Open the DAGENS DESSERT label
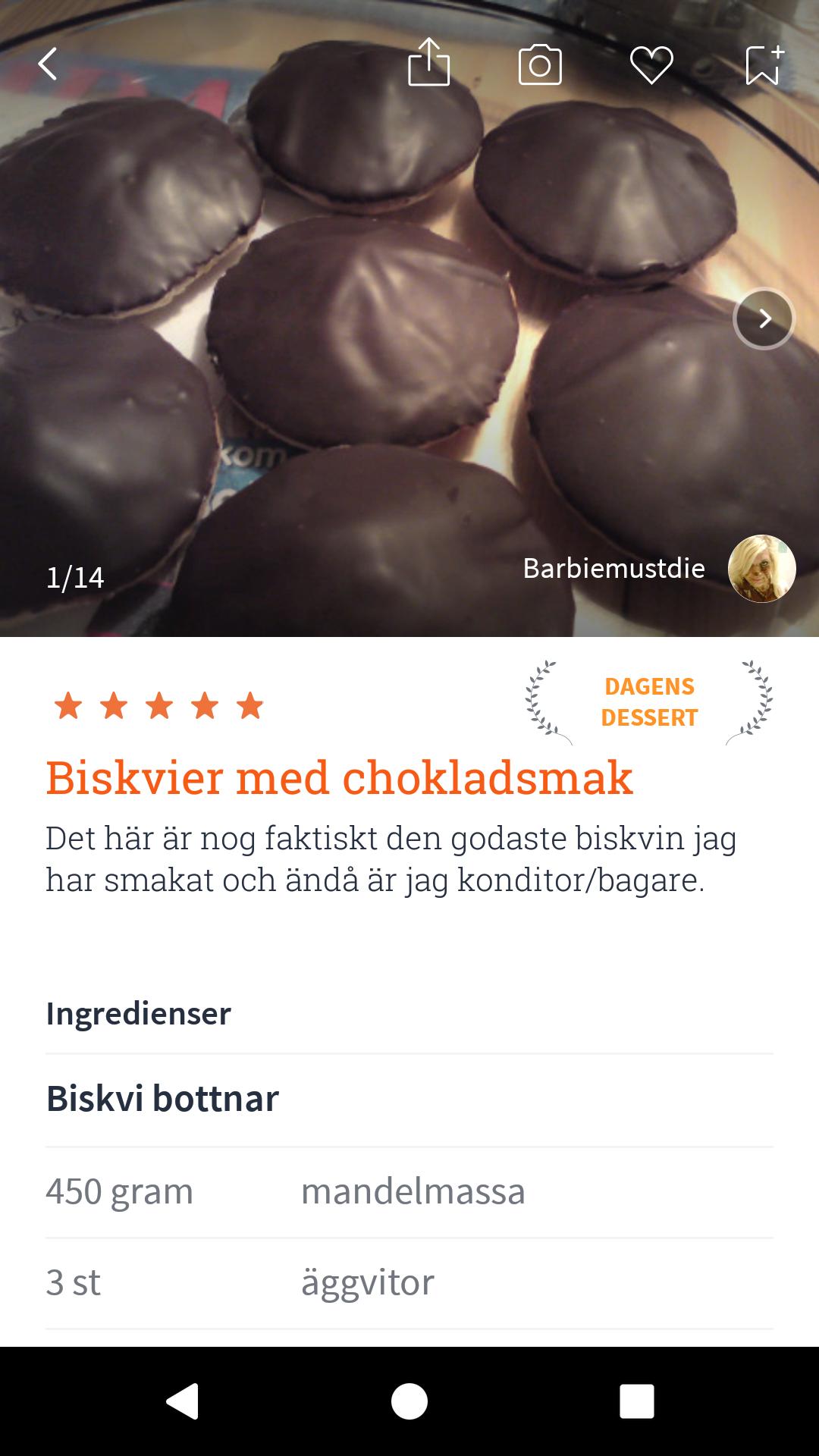 coord(650,701)
